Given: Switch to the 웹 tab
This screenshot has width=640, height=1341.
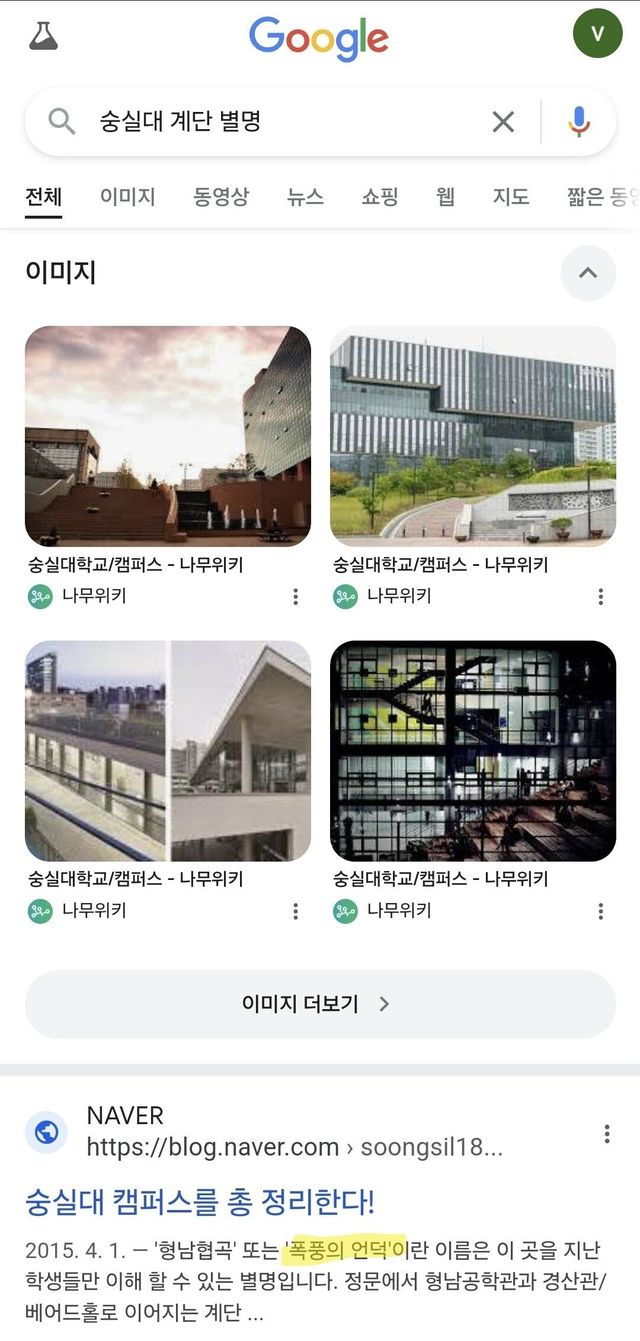Looking at the screenshot, I should 445,196.
